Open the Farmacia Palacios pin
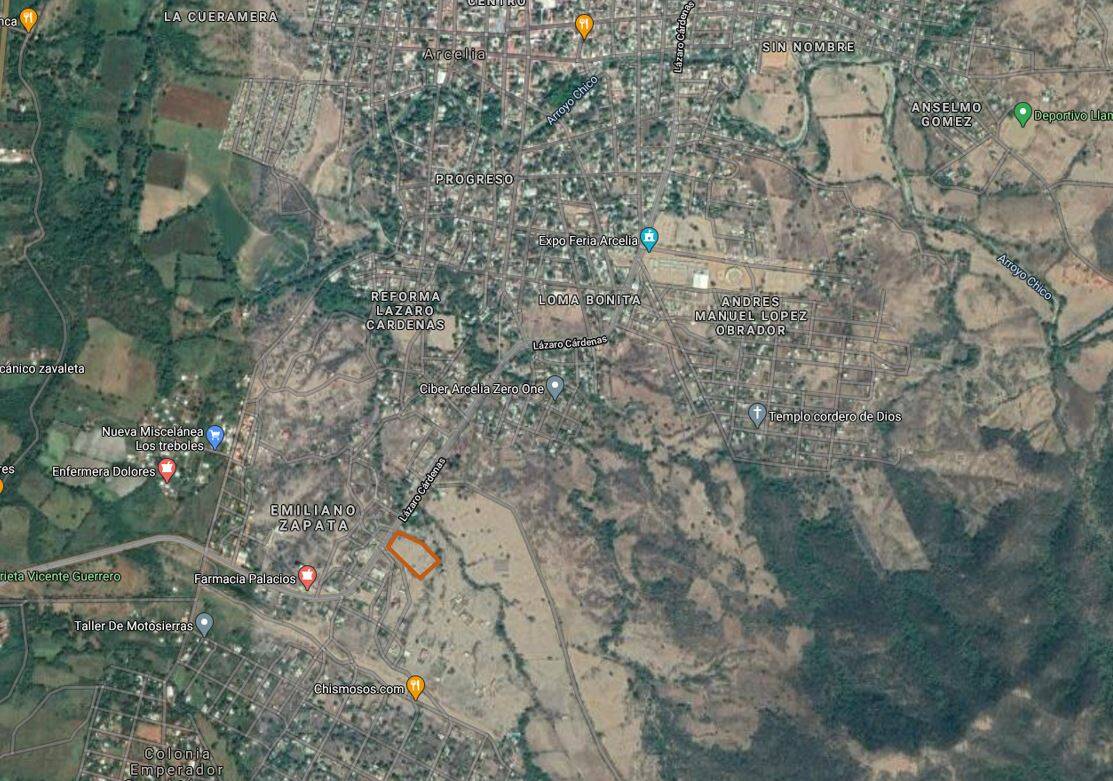 [x=308, y=576]
